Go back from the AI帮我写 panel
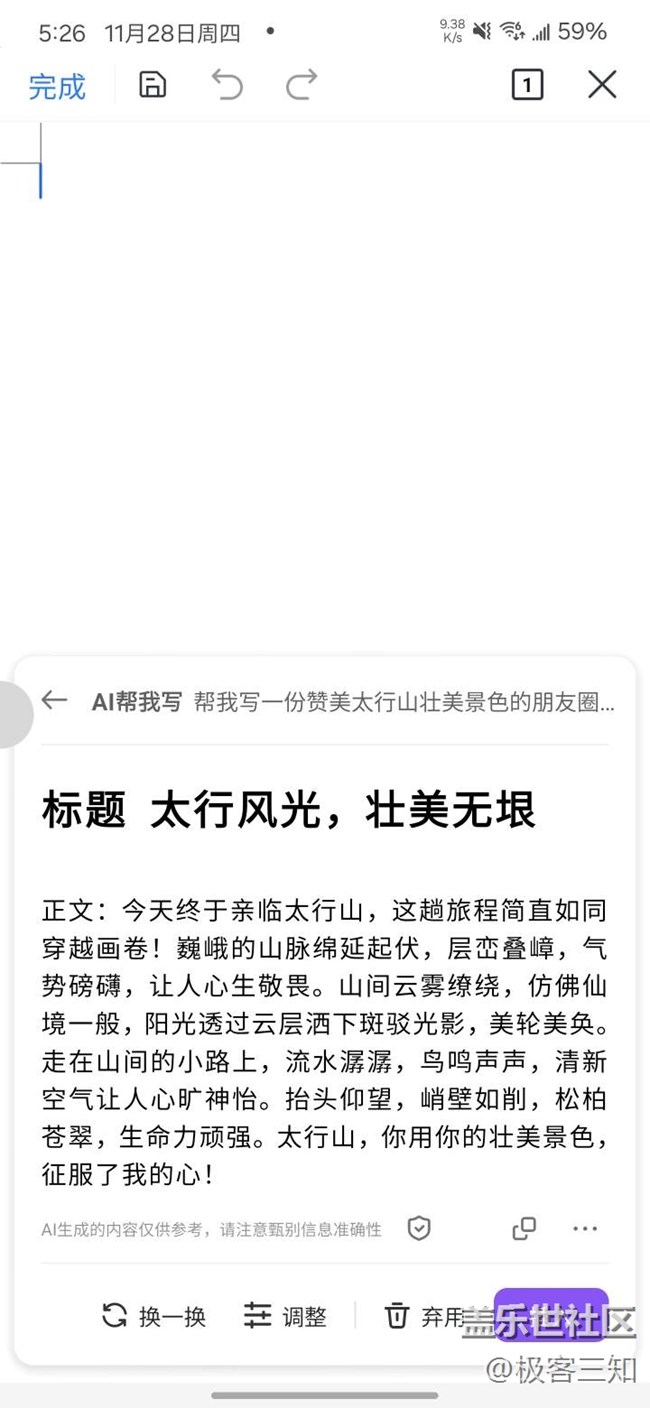This screenshot has width=650, height=1408. pos(54,700)
